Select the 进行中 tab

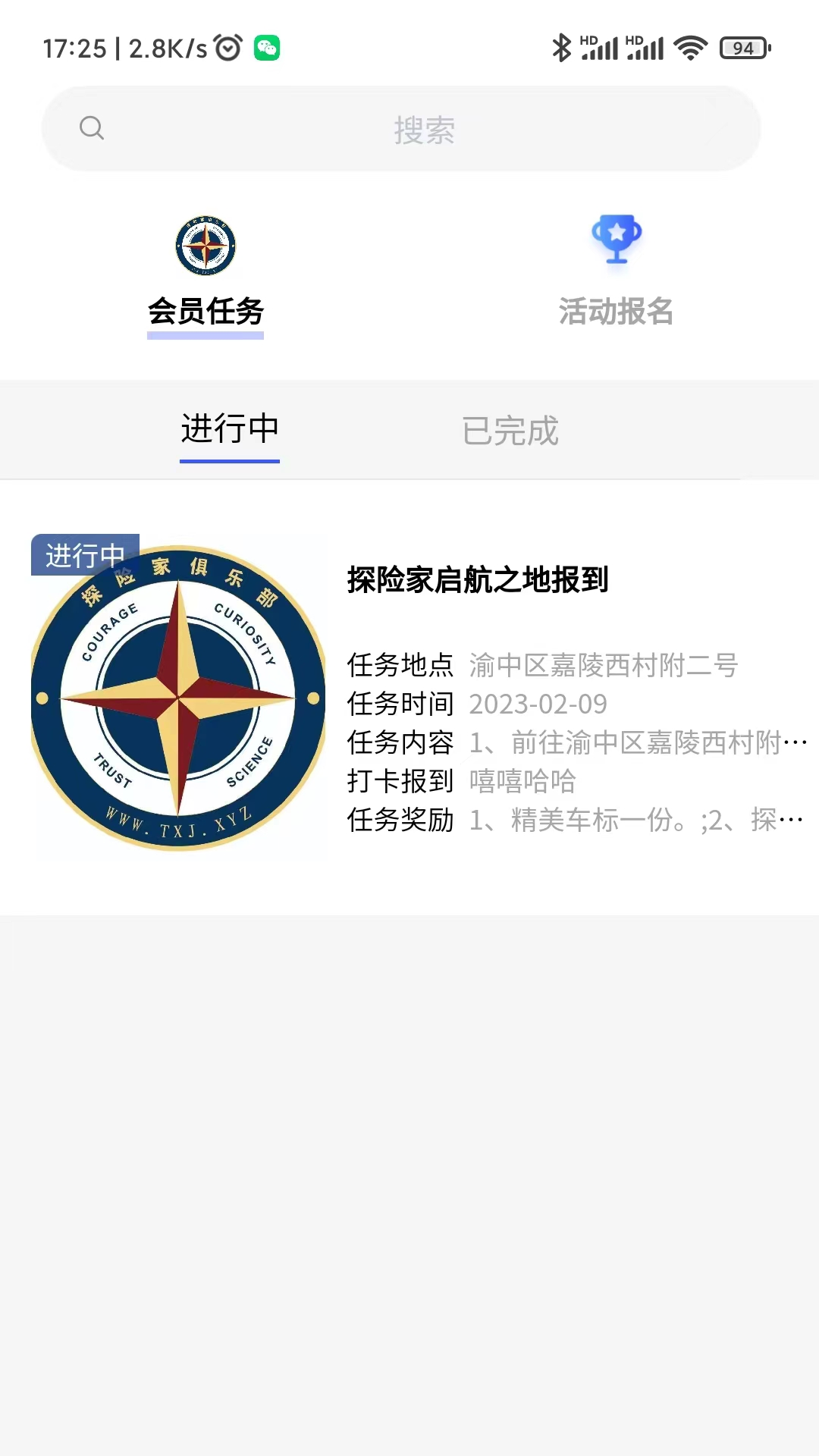[x=229, y=428]
